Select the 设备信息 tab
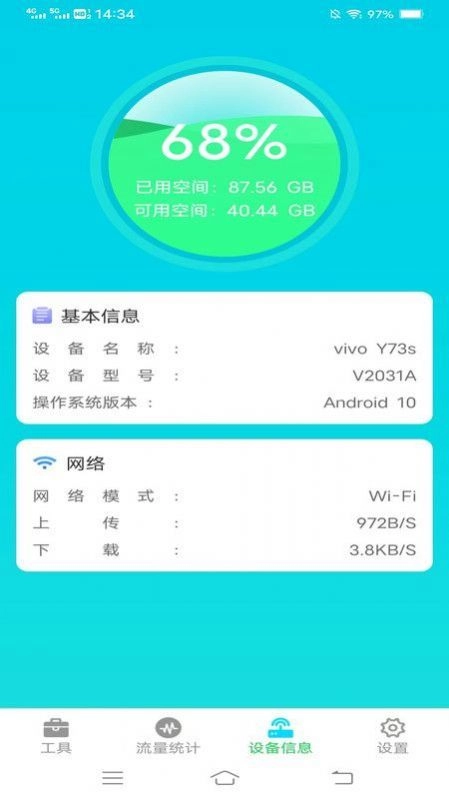 (280, 736)
